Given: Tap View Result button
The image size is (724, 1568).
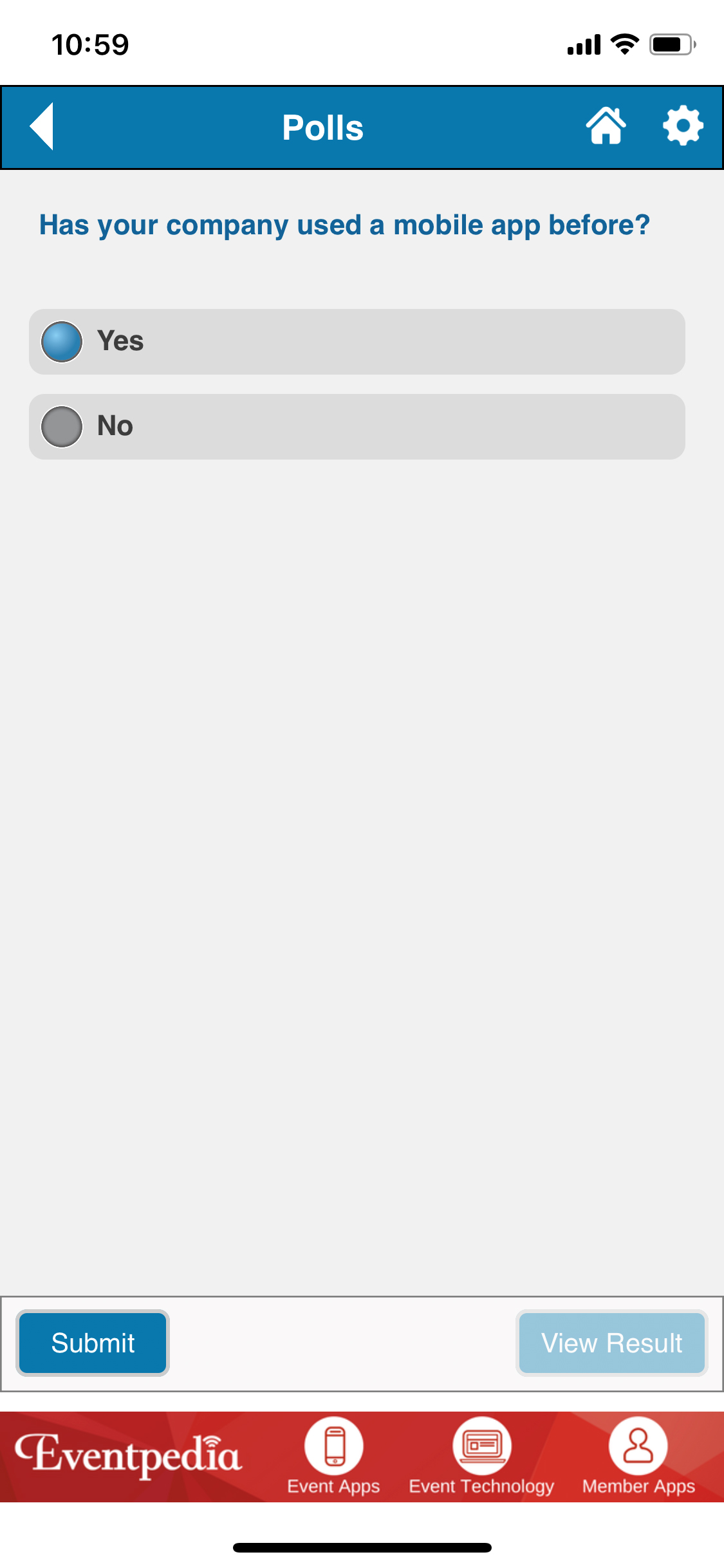Looking at the screenshot, I should click(x=611, y=1343).
